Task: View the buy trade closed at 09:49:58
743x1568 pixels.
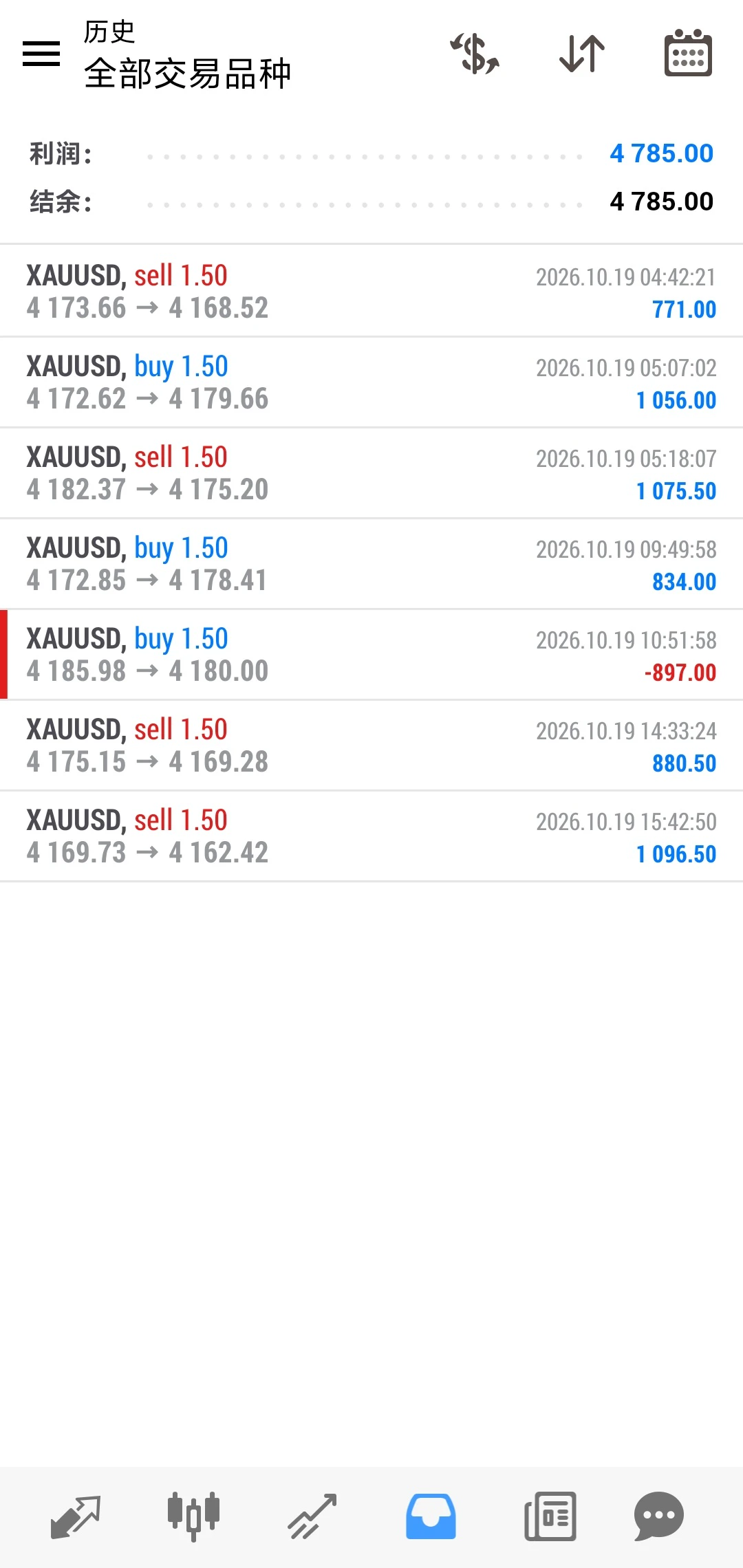Action: pos(371,563)
